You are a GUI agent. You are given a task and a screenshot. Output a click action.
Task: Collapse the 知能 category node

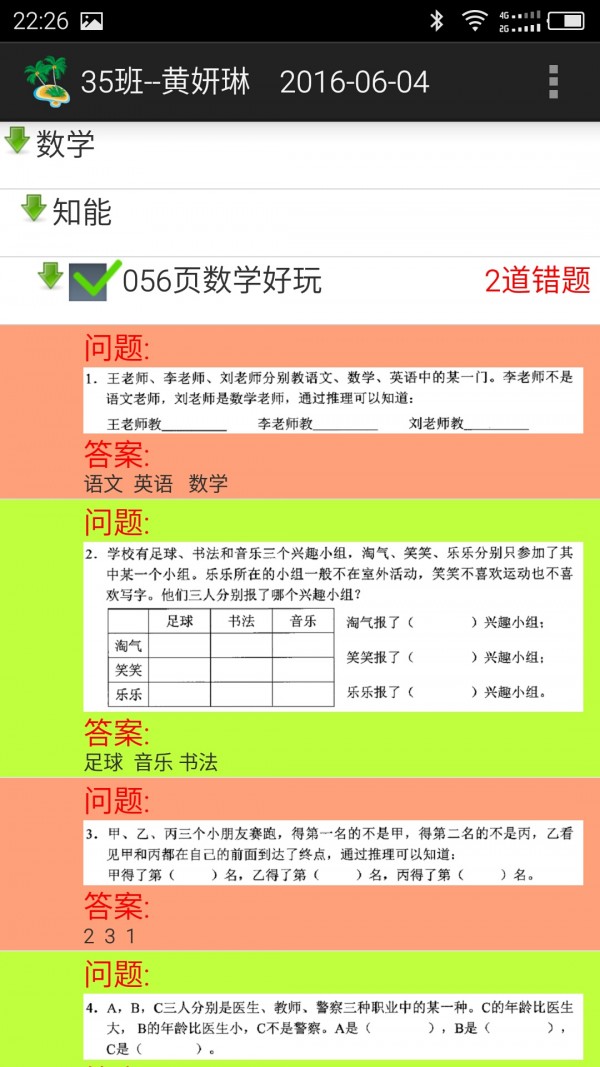(x=34, y=208)
